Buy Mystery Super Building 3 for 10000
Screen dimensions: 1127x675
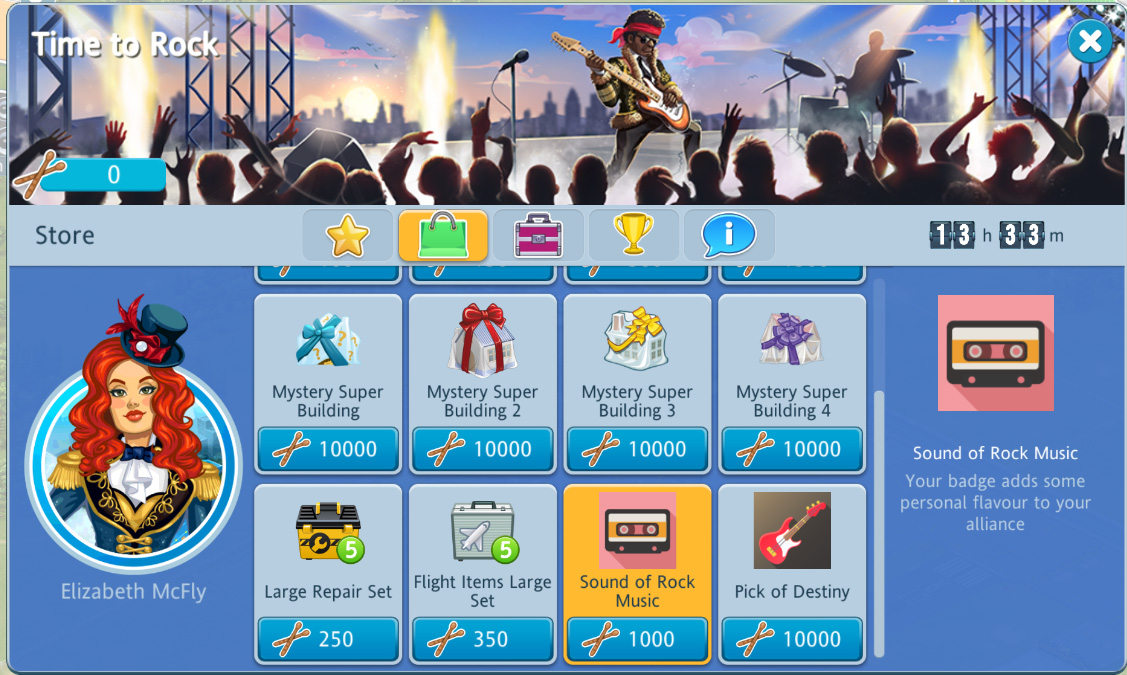(637, 449)
